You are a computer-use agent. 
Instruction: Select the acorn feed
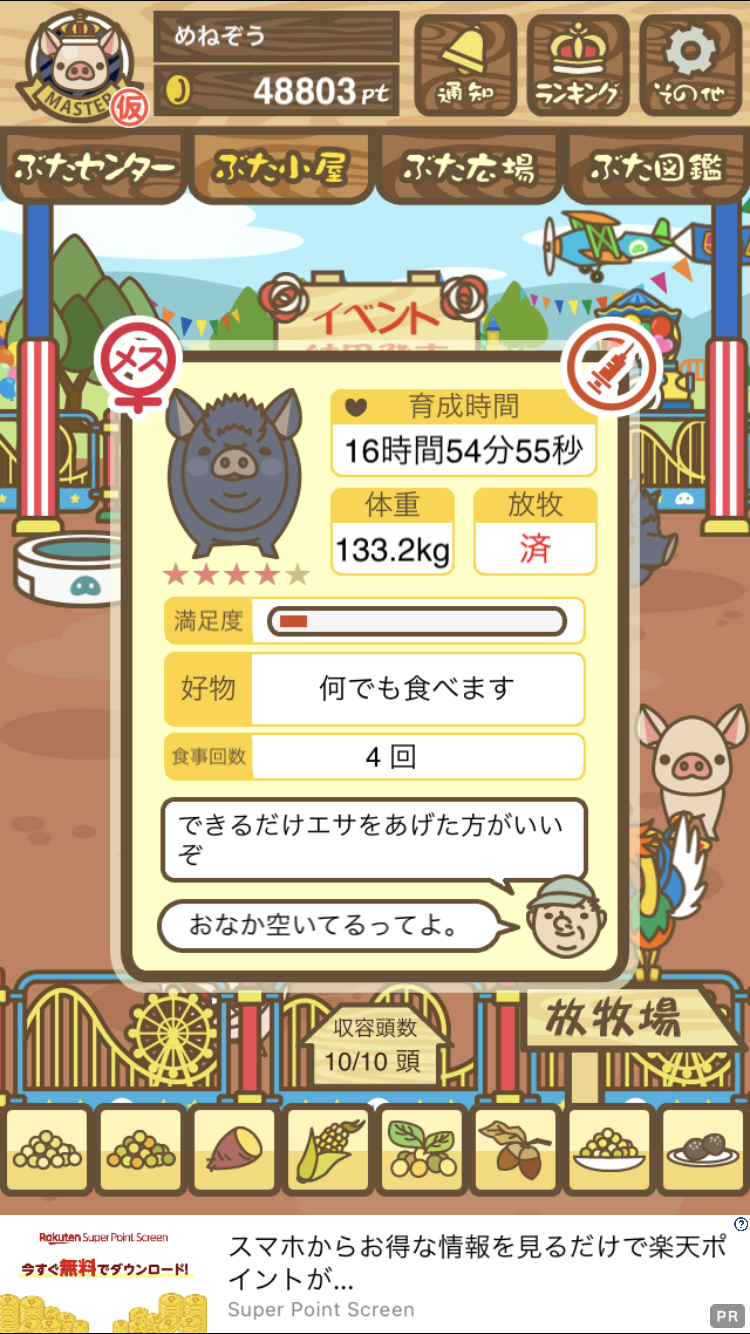tap(515, 1151)
